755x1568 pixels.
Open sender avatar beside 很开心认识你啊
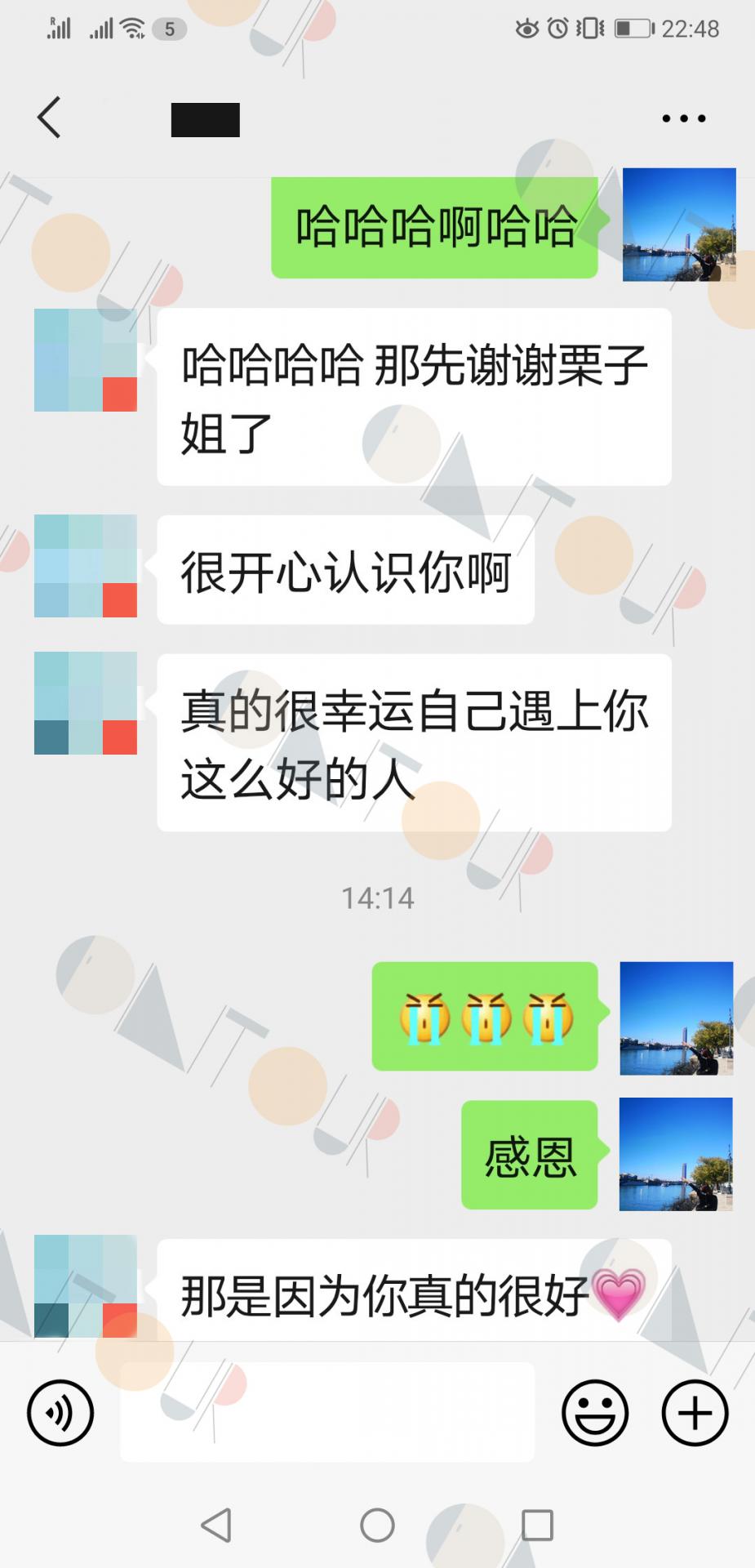tap(86, 566)
